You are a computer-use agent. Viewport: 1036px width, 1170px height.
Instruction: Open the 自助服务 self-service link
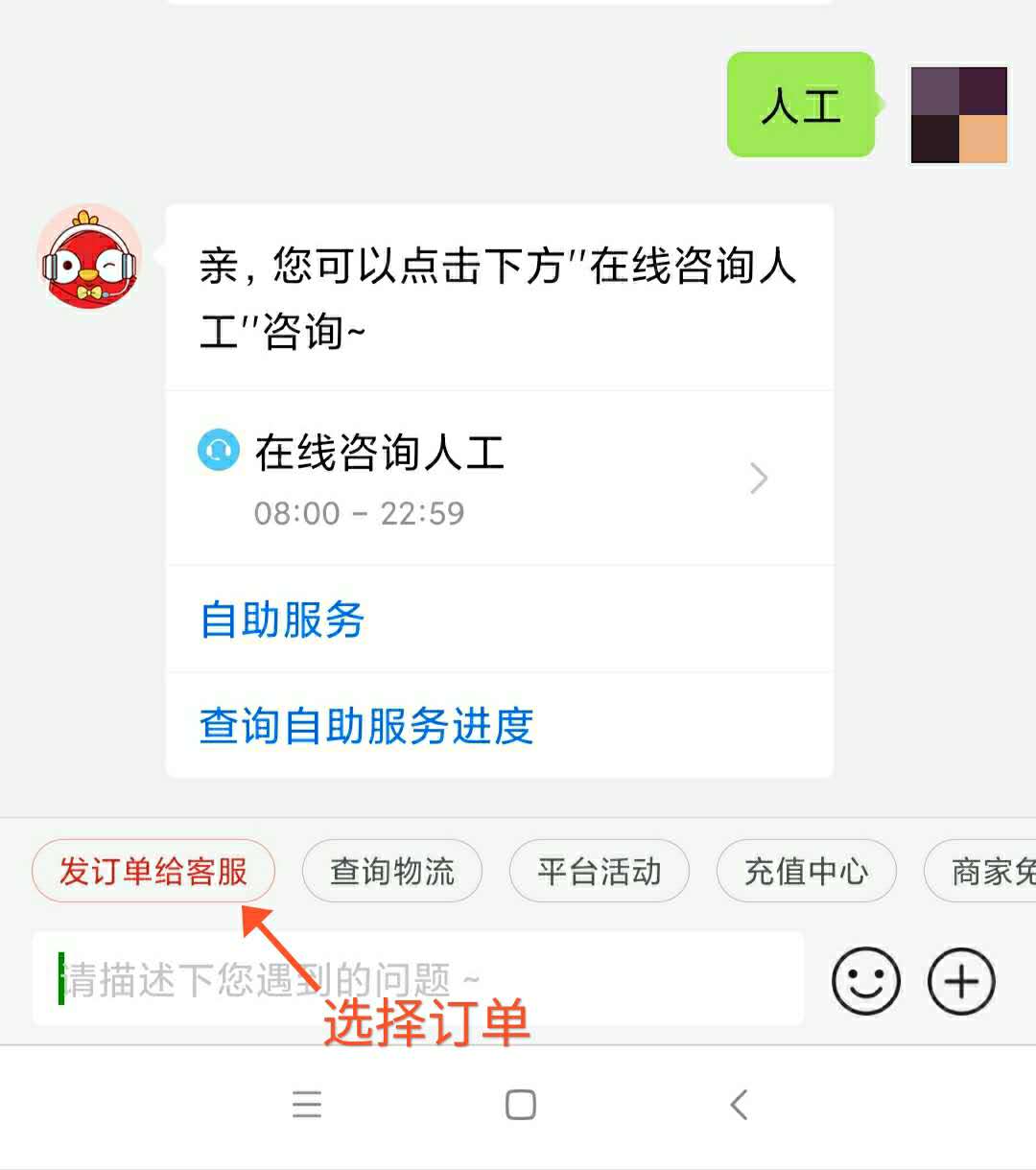point(280,620)
